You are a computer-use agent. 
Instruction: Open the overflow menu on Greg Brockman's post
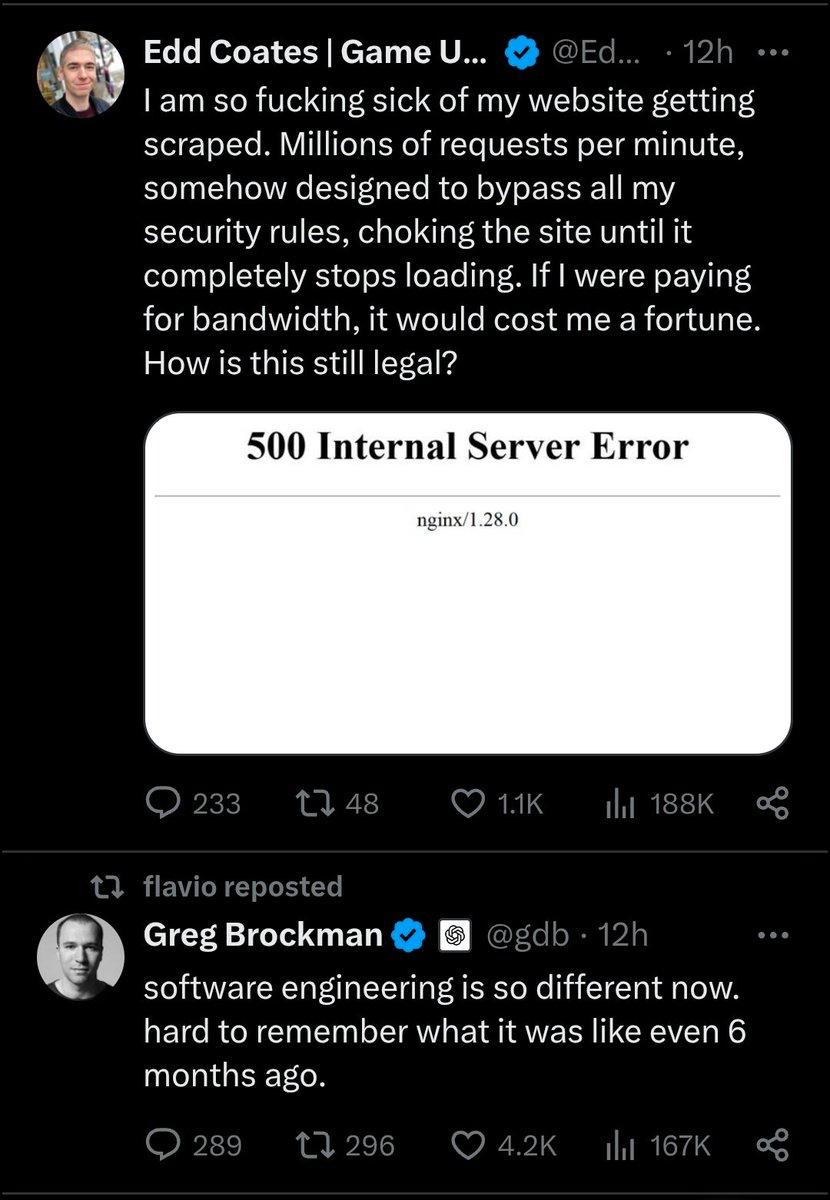click(774, 936)
